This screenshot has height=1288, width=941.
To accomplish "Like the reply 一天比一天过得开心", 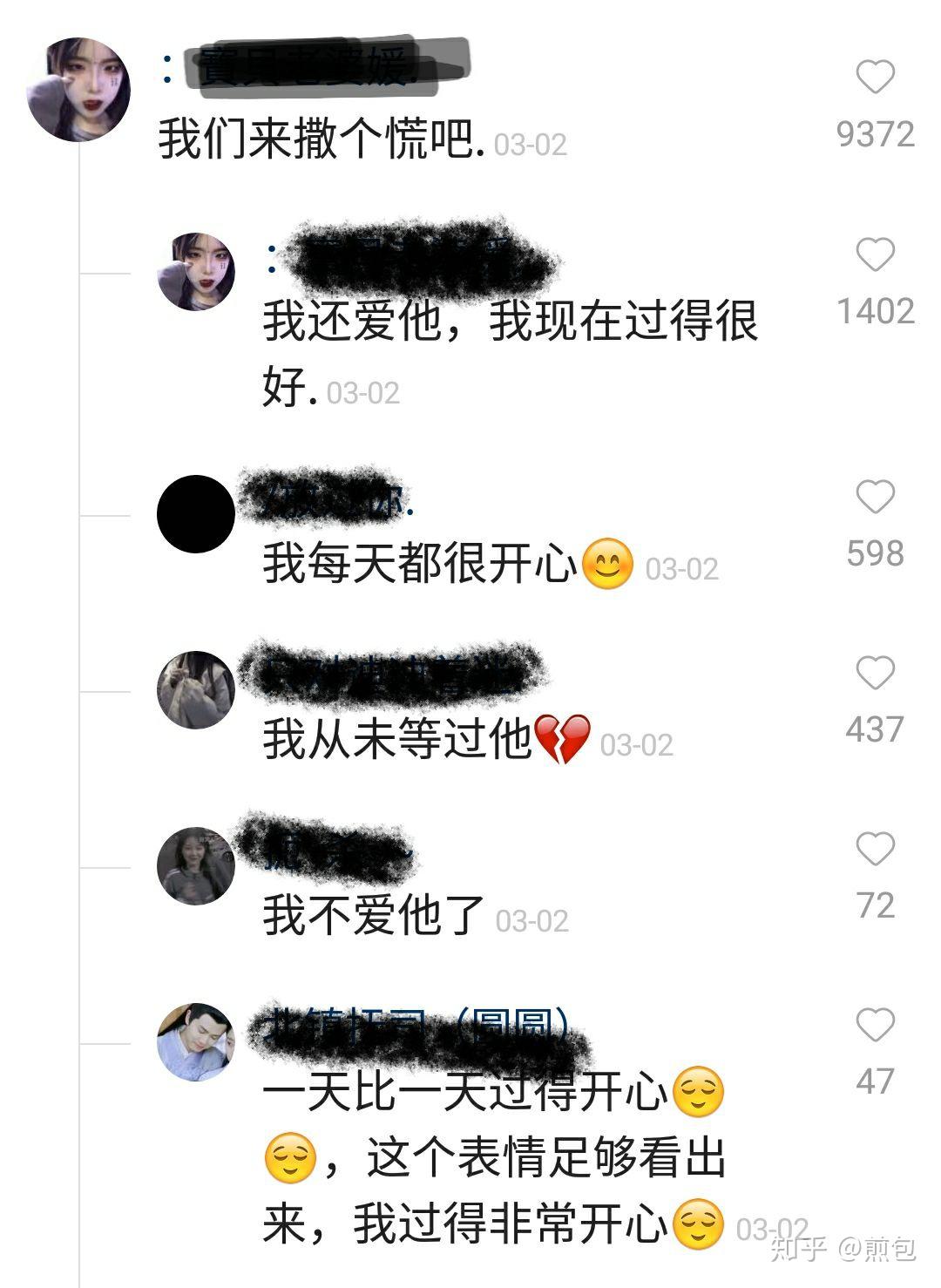I will pos(875,1026).
